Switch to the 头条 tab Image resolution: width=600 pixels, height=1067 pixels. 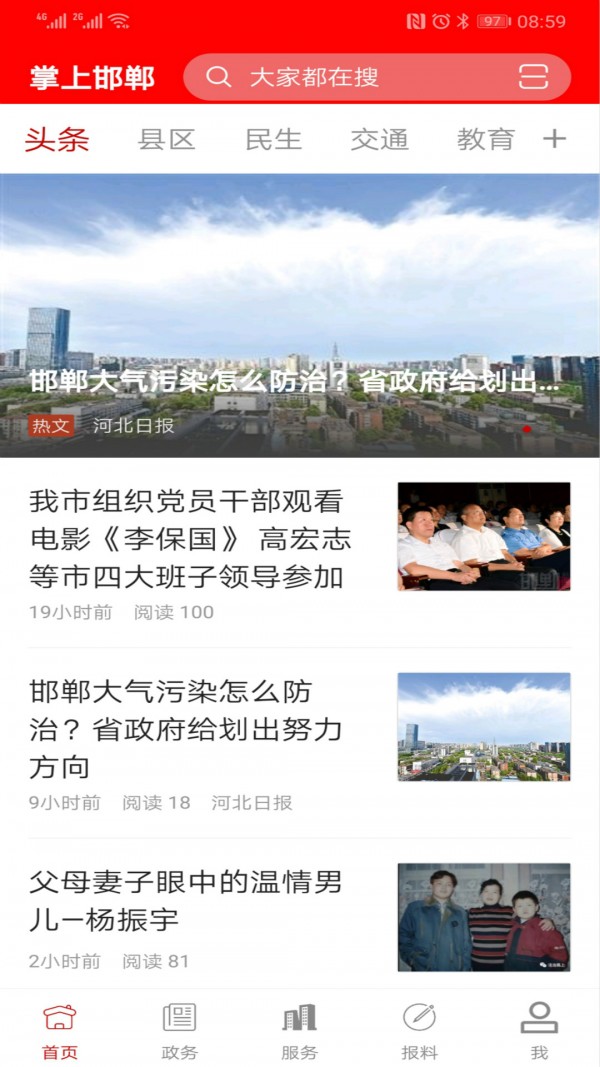[x=57, y=139]
